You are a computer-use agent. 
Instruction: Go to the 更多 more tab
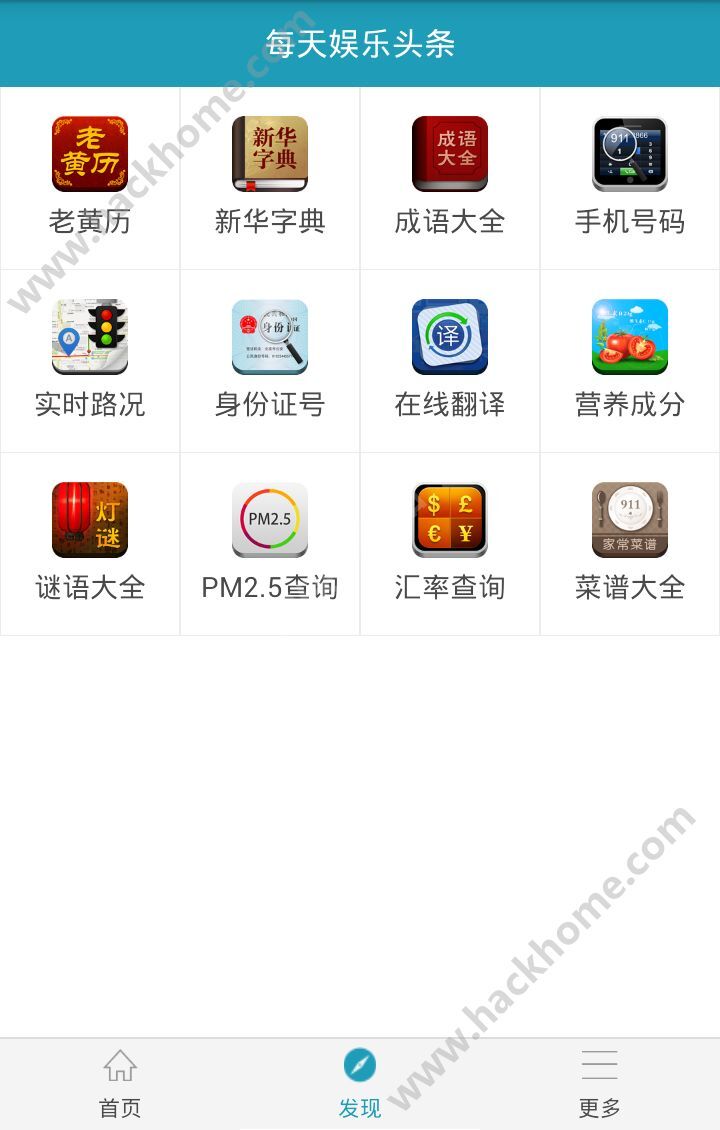tap(600, 1083)
